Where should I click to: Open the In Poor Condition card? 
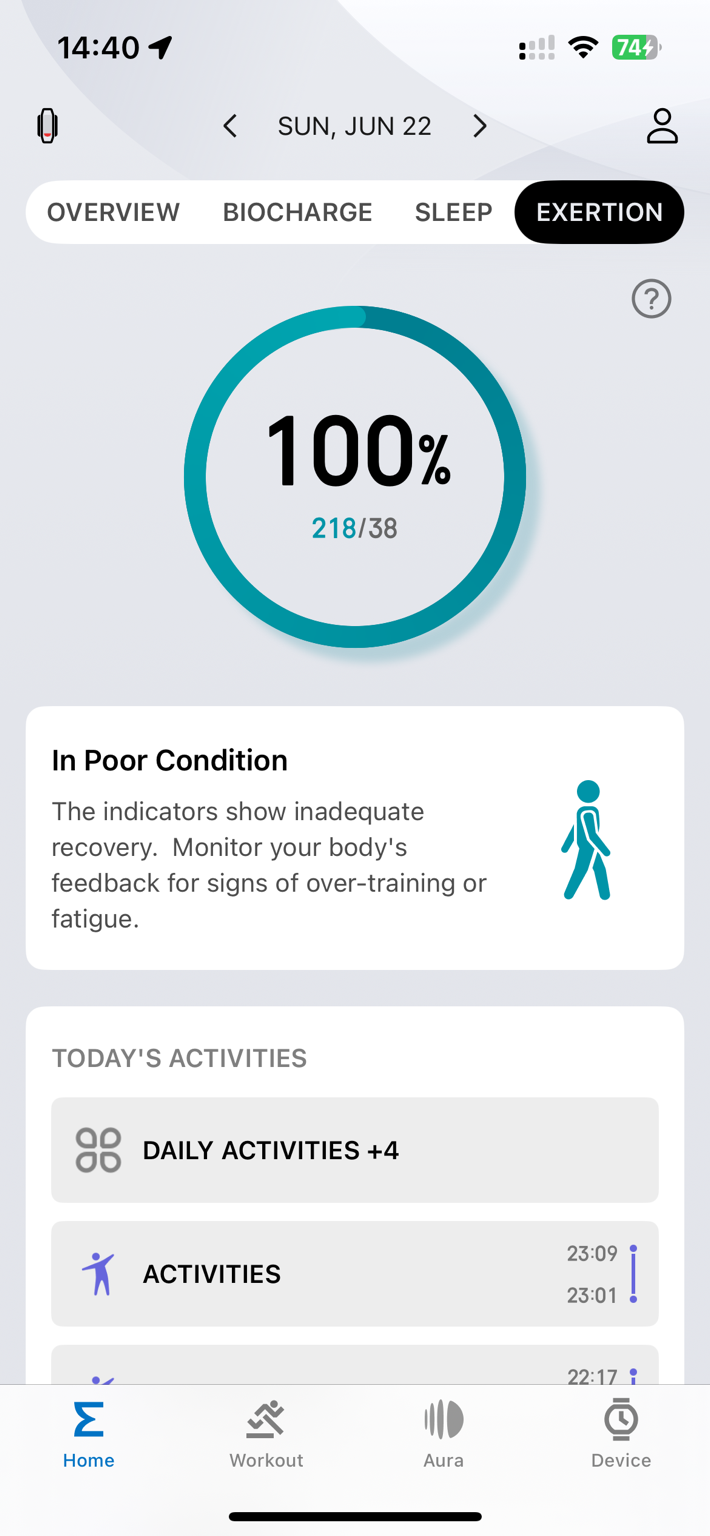click(x=355, y=838)
